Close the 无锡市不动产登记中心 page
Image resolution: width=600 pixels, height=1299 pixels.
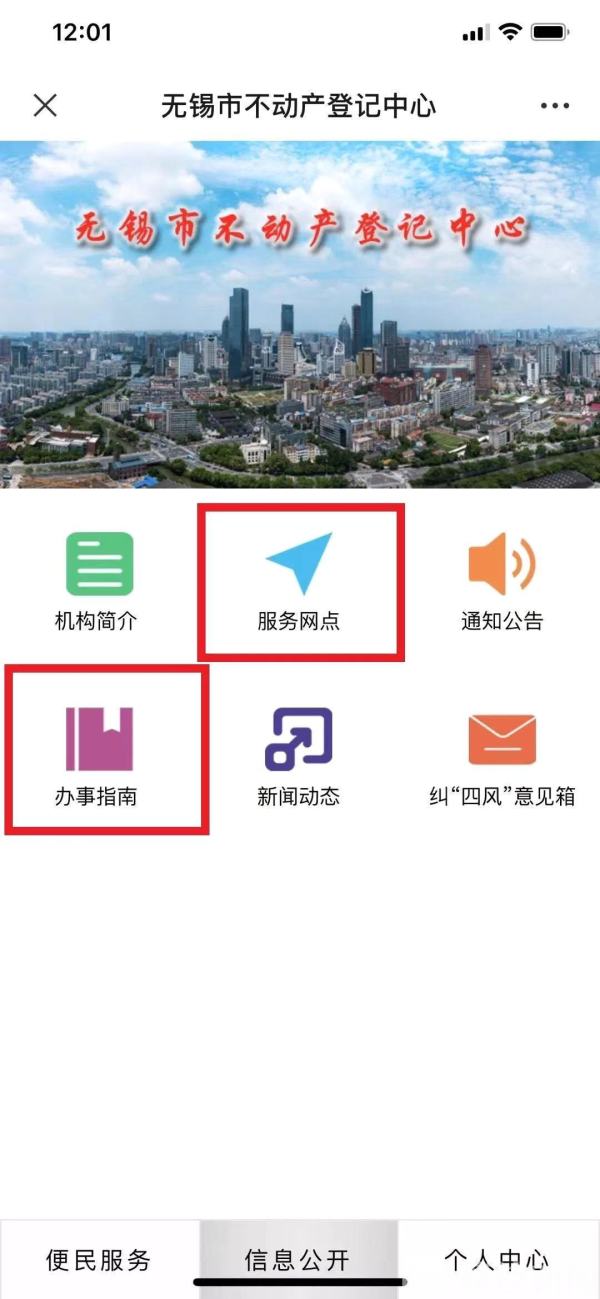coord(45,105)
